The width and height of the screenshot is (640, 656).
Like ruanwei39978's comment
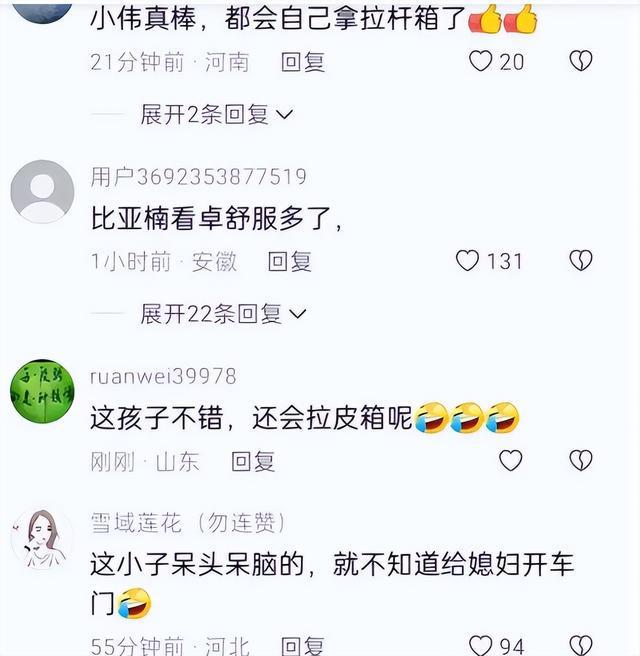510,460
